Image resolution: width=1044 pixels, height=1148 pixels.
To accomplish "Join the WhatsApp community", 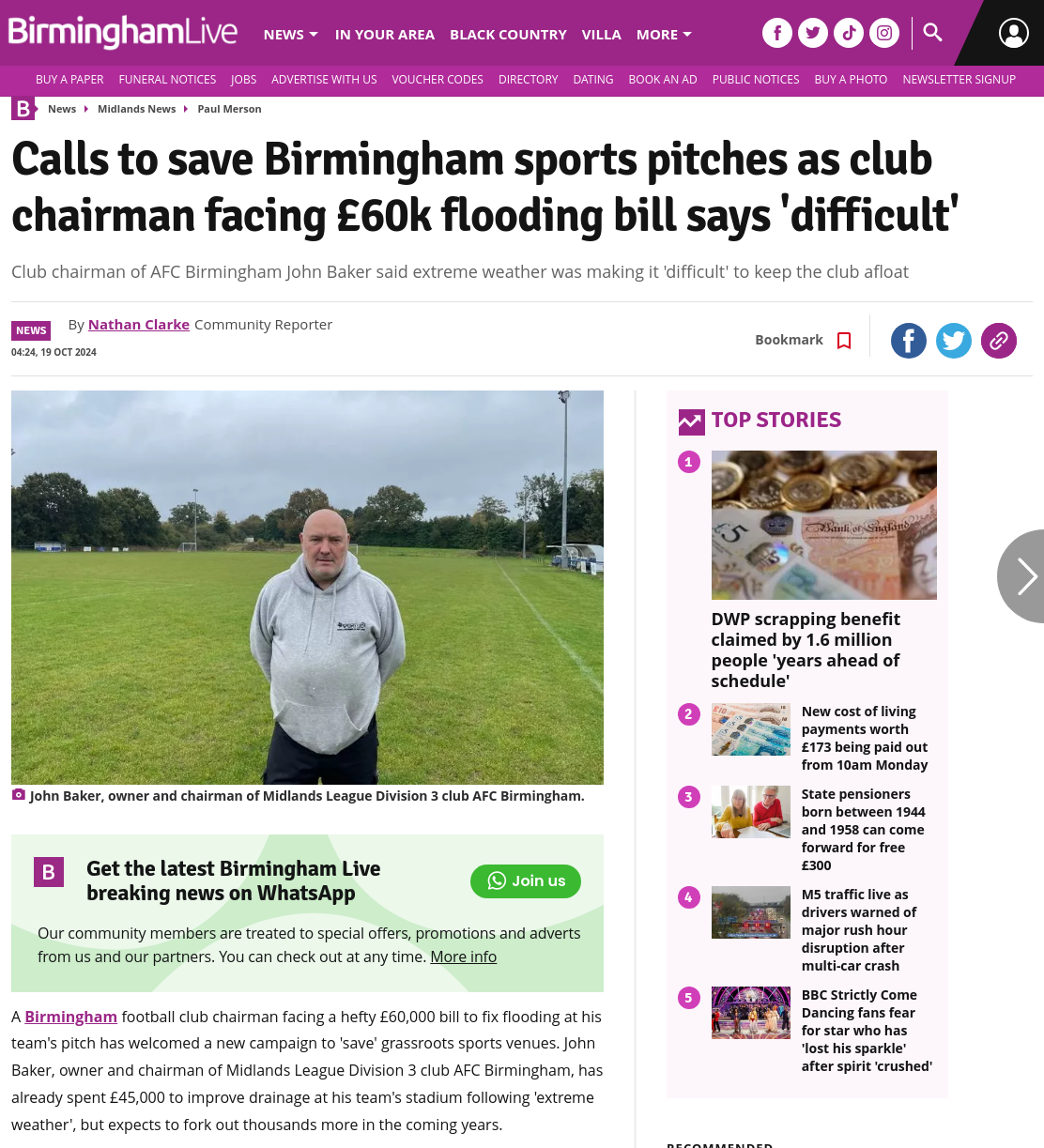I will click(526, 880).
